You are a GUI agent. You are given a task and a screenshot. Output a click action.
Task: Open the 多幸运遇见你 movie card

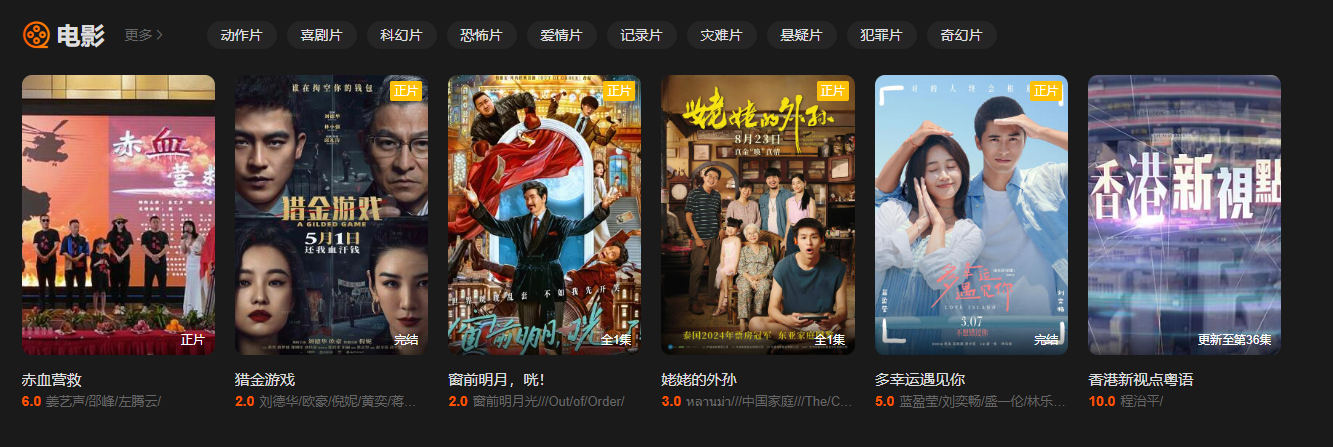pos(971,214)
